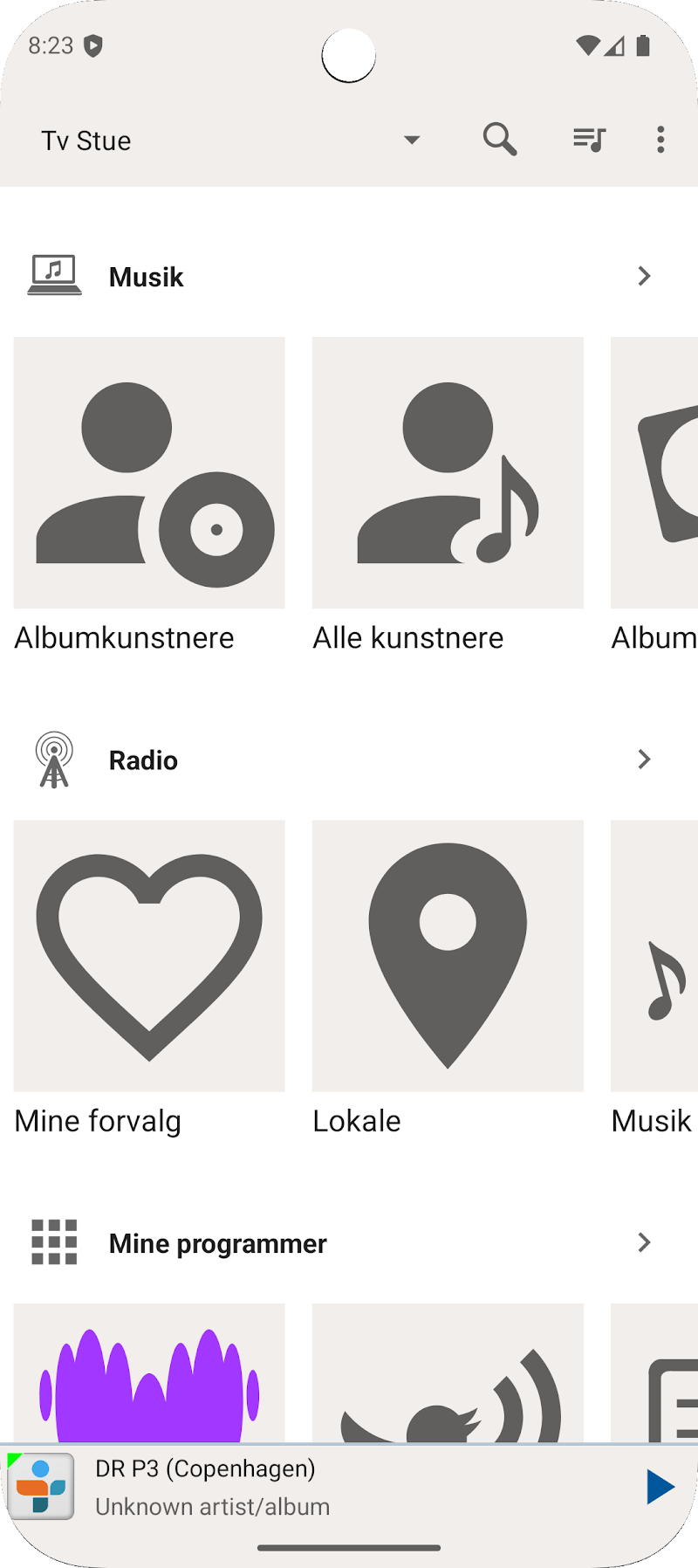
Task: Expand the Mine programmer section
Action: (x=644, y=1242)
